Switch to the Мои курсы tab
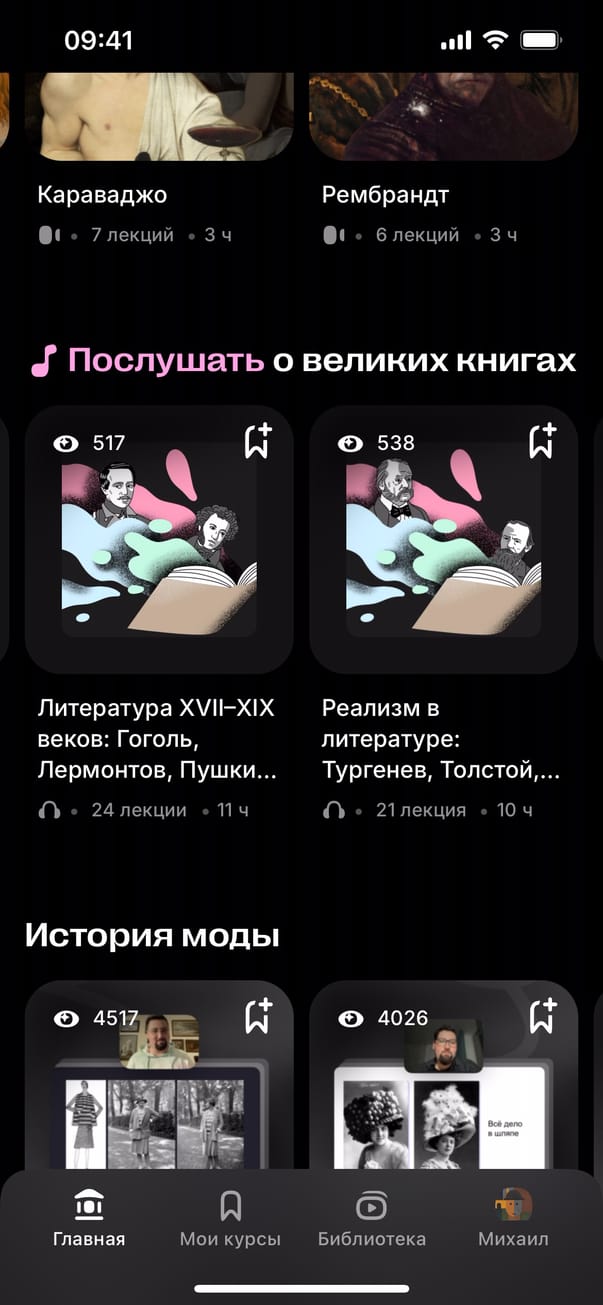 click(x=230, y=1220)
